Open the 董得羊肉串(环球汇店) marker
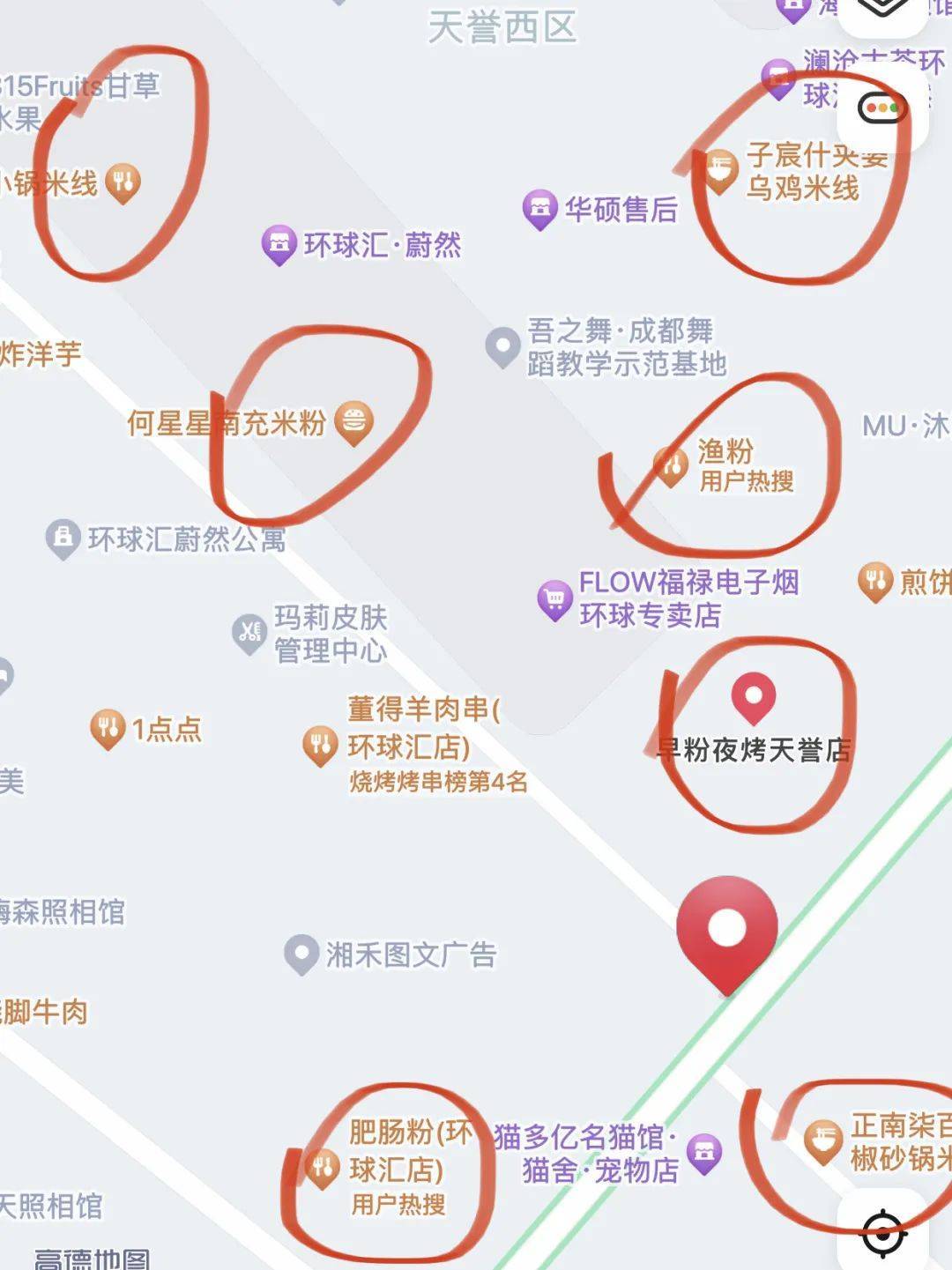The height and width of the screenshot is (1270, 952). [x=320, y=746]
